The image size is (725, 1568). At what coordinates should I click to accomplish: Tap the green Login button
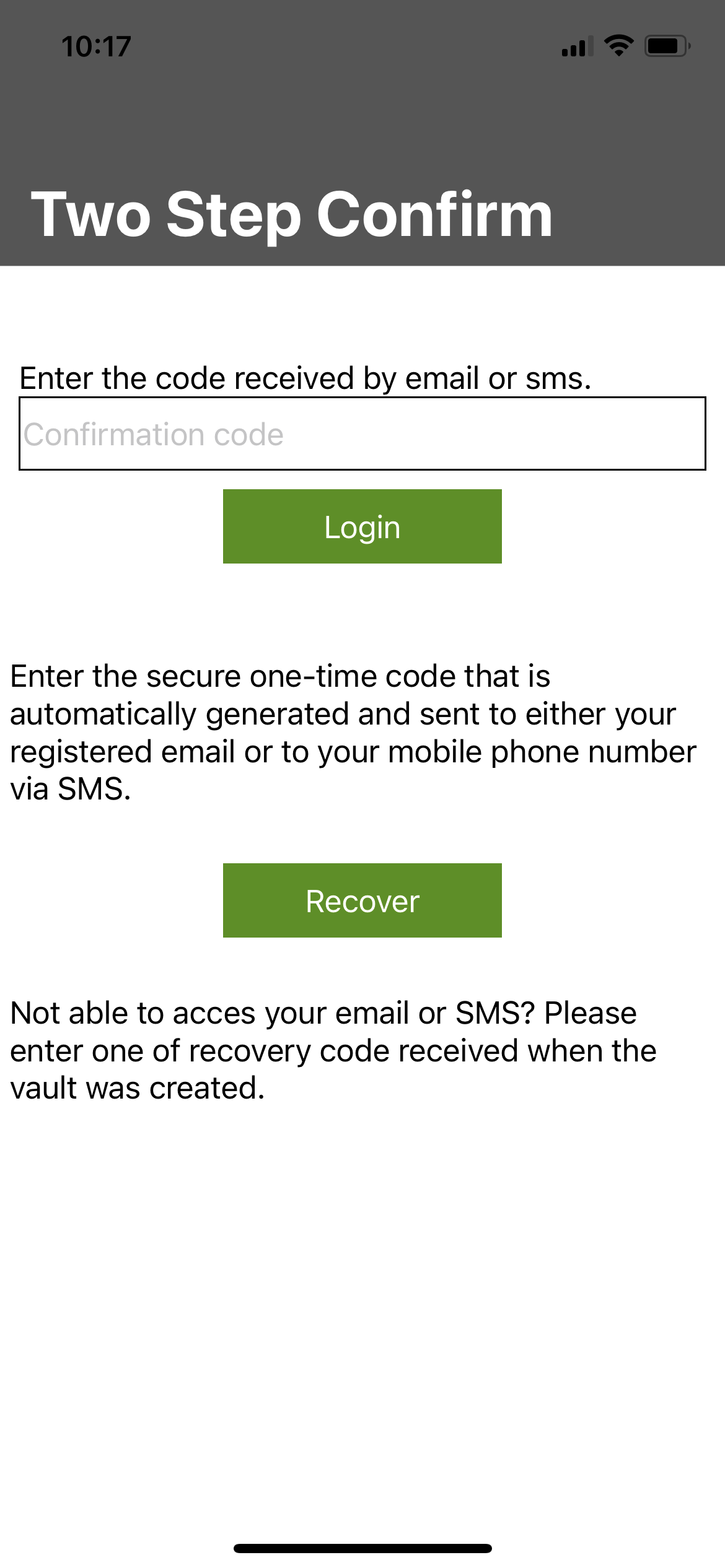(x=362, y=526)
